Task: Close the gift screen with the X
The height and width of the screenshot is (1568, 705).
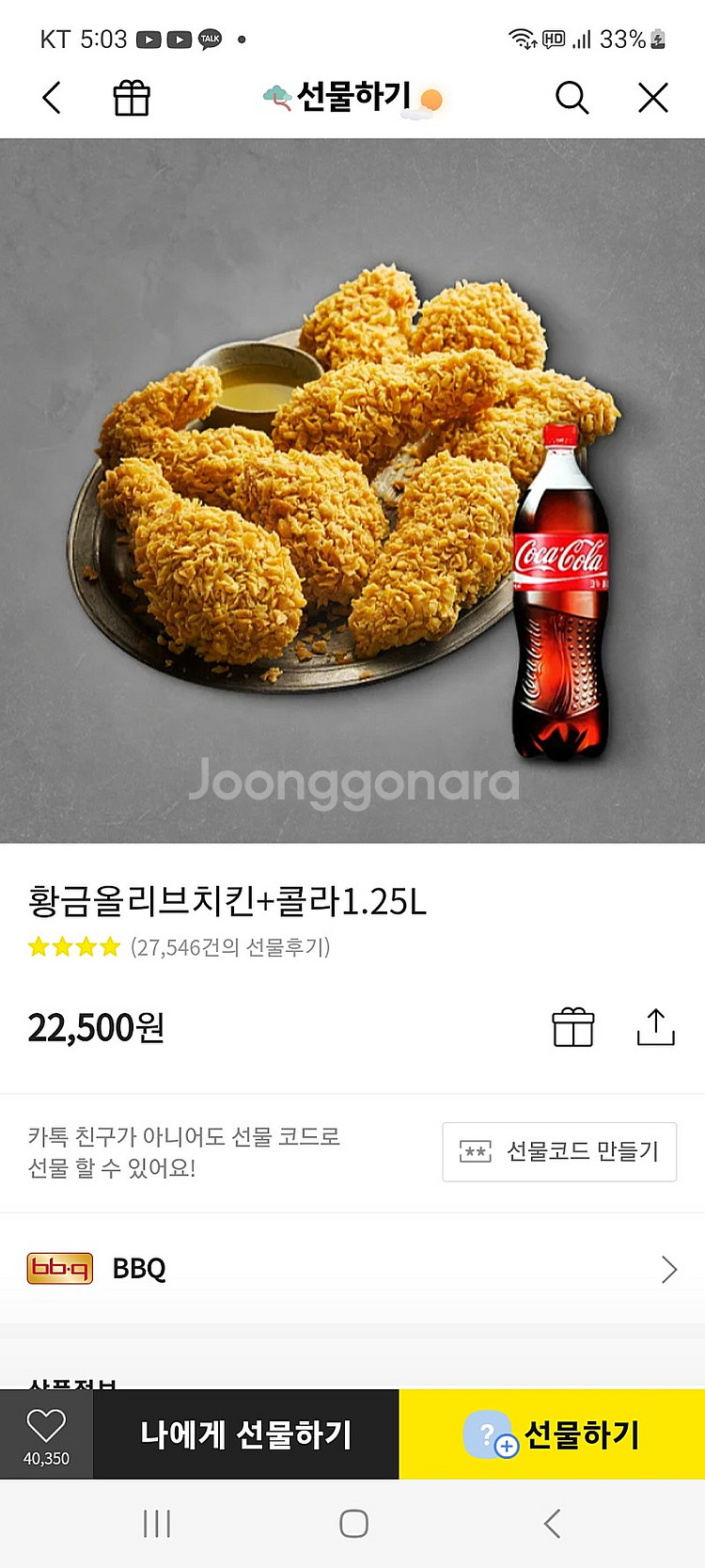Action: point(652,97)
